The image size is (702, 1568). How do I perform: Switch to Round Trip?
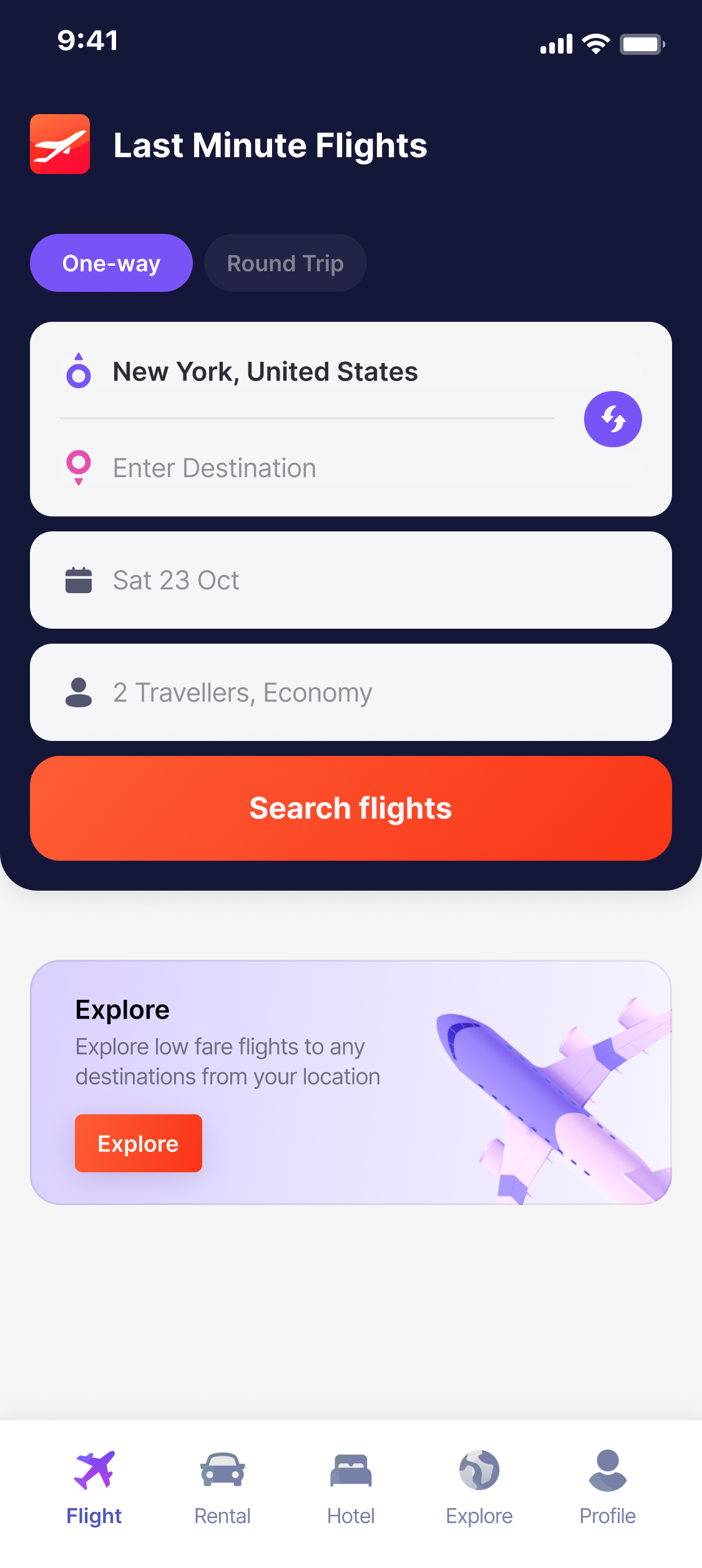285,263
